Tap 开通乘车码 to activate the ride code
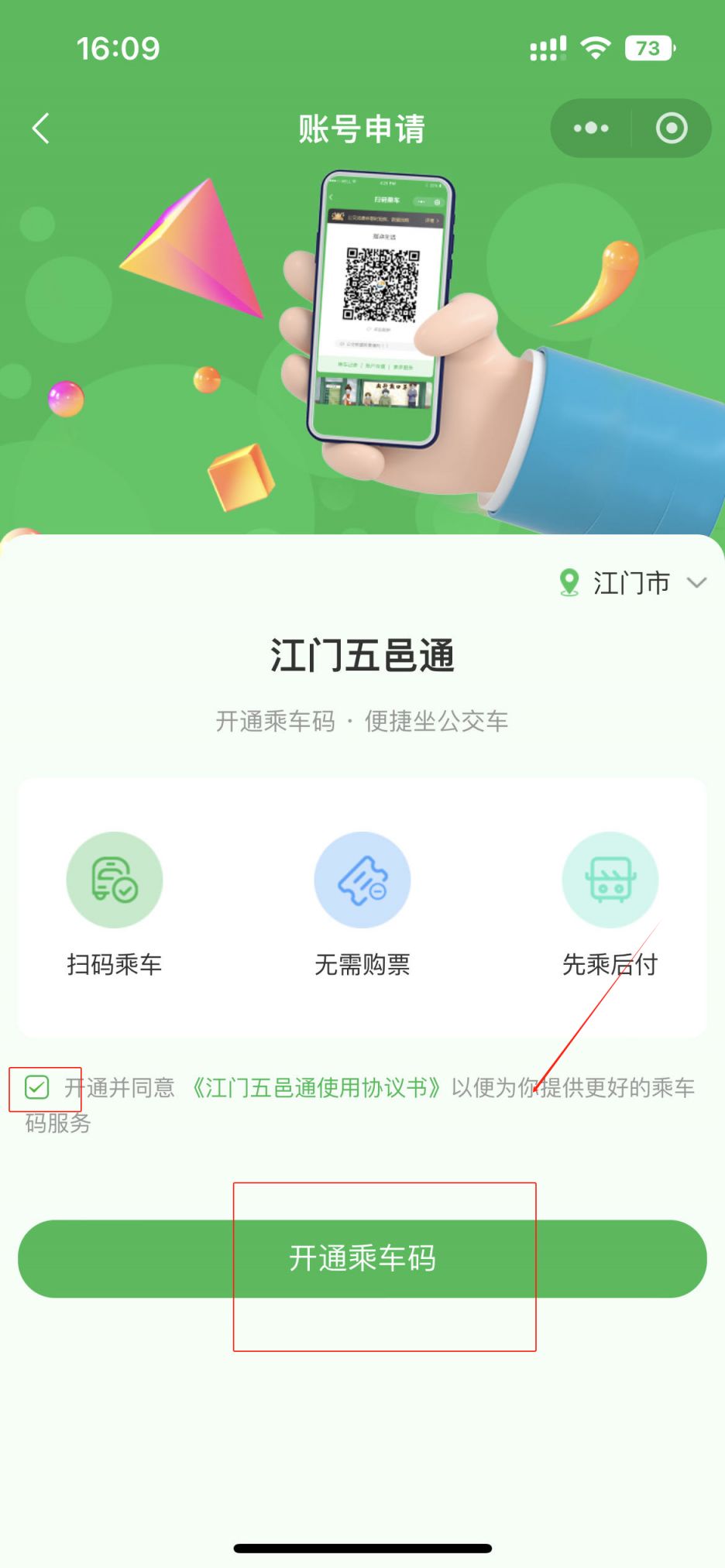This screenshot has height=1568, width=725. click(x=362, y=1258)
